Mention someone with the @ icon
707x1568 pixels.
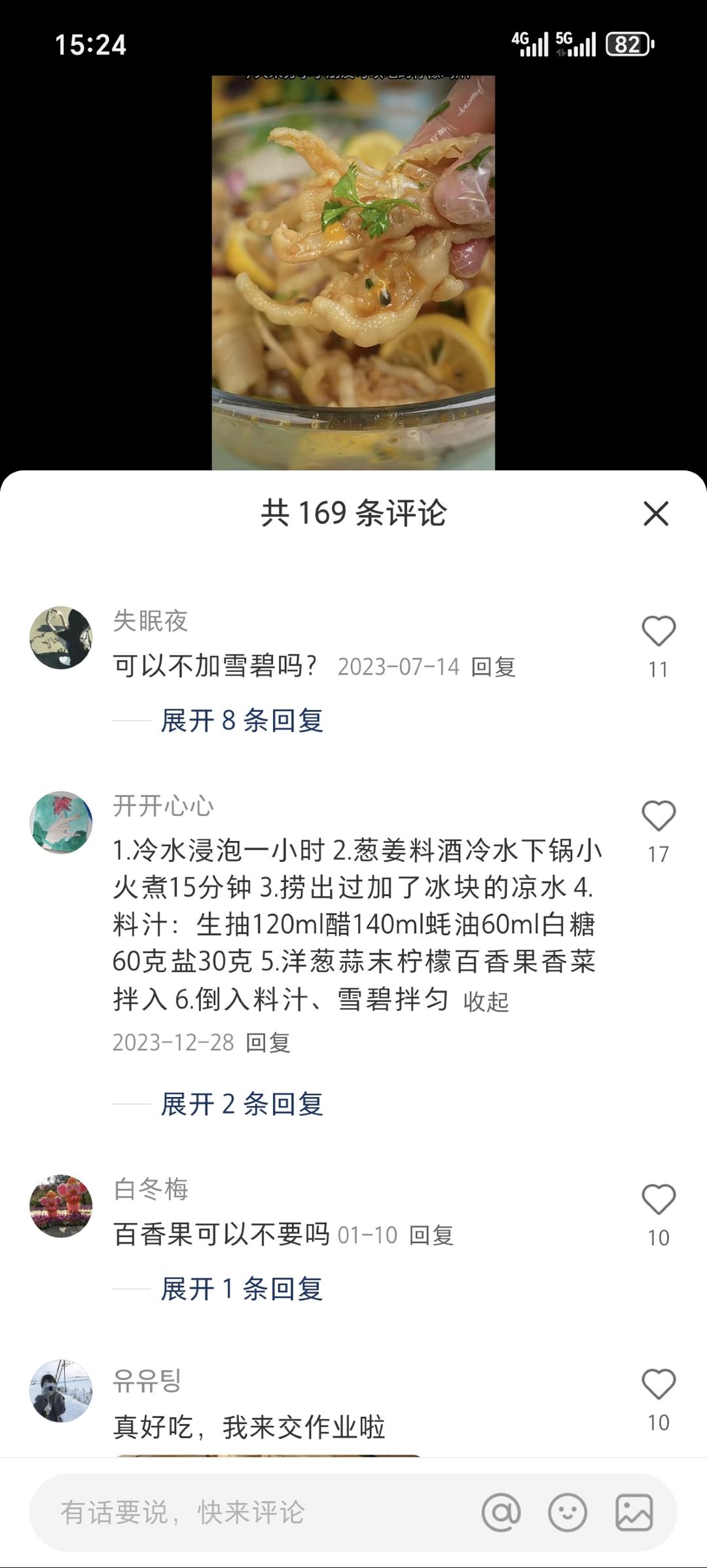501,1512
